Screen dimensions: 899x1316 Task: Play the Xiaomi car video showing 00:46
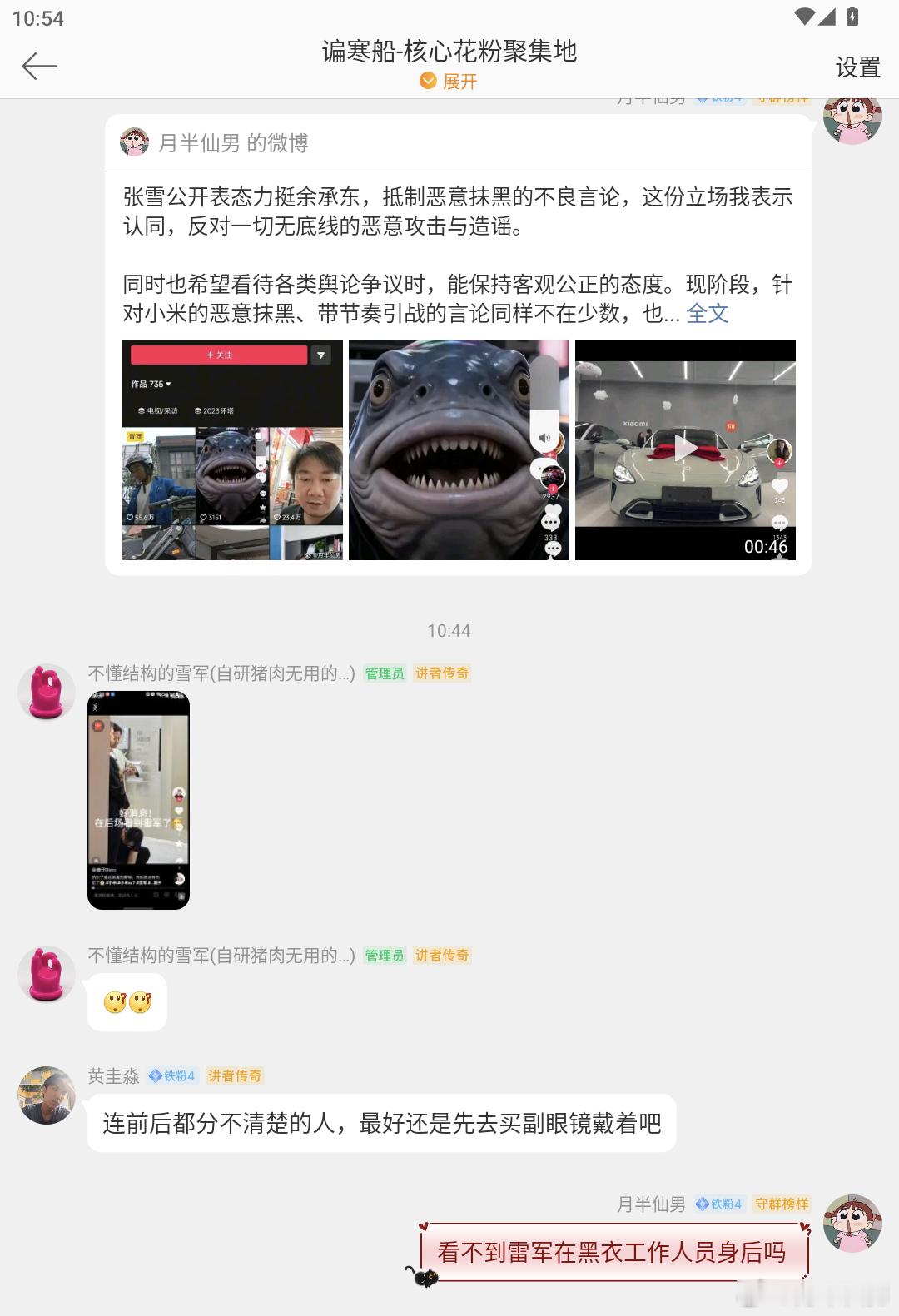(x=684, y=447)
